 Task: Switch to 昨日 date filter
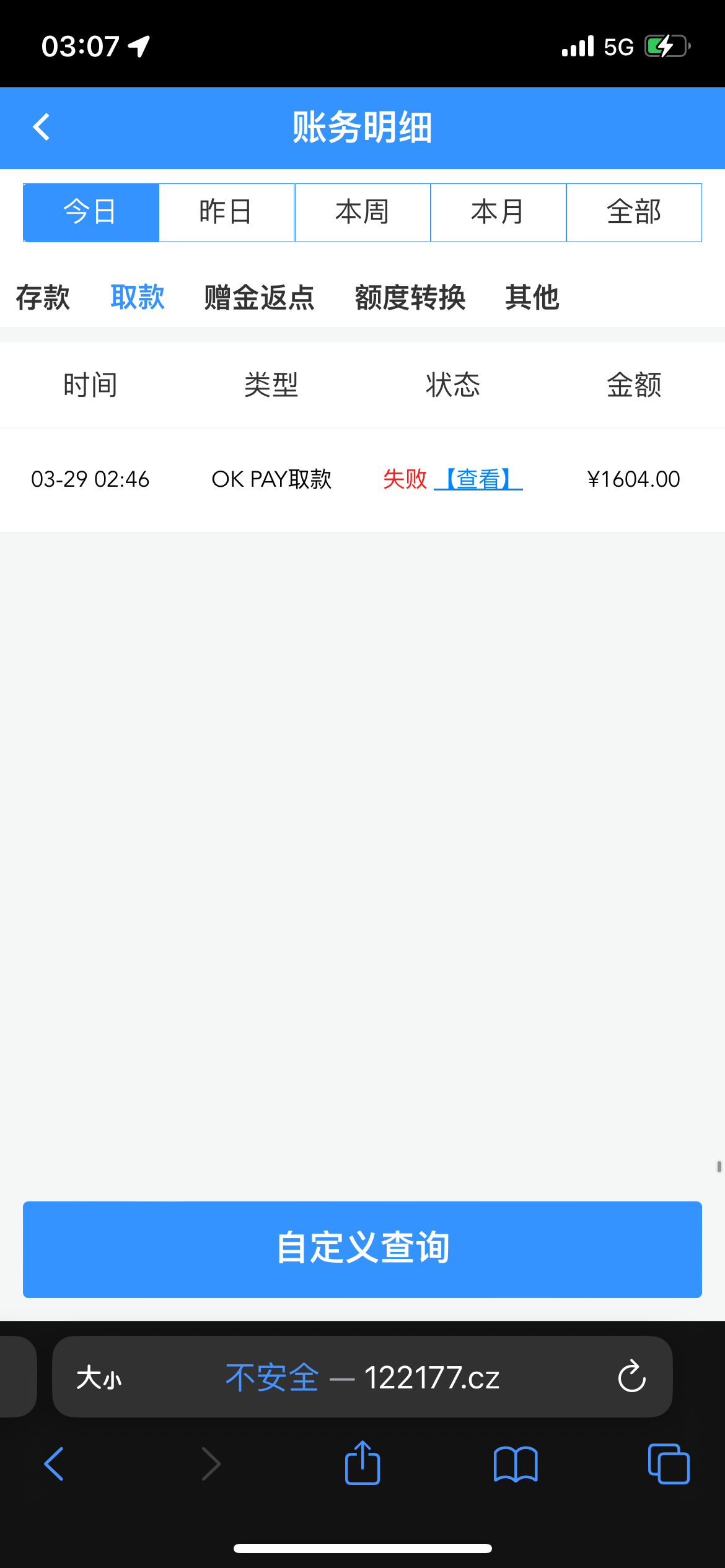point(226,212)
